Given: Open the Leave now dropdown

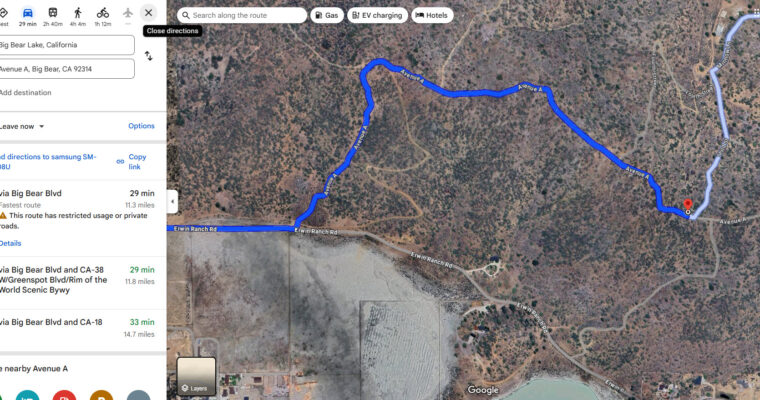Looking at the screenshot, I should coord(22,126).
